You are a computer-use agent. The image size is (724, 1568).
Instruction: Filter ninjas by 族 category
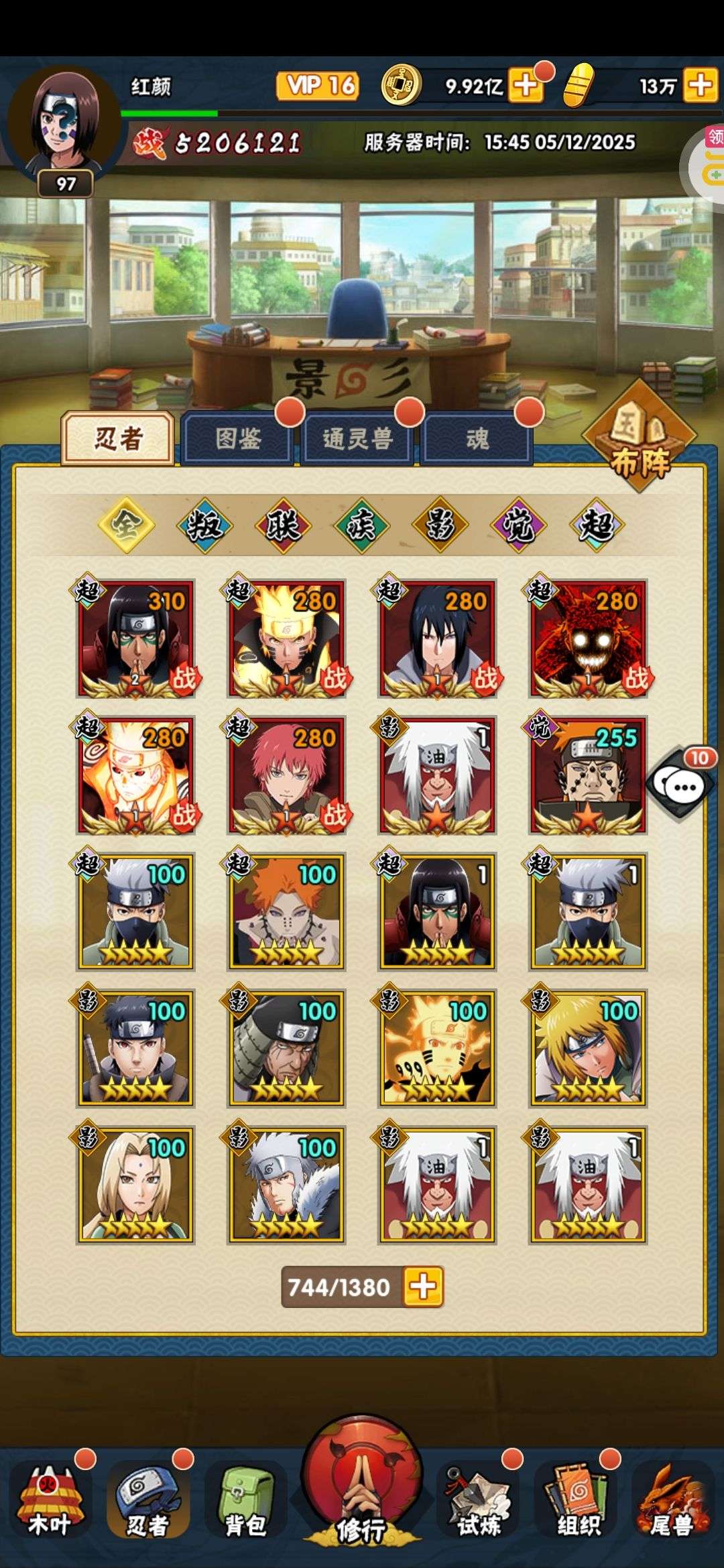tap(361, 525)
